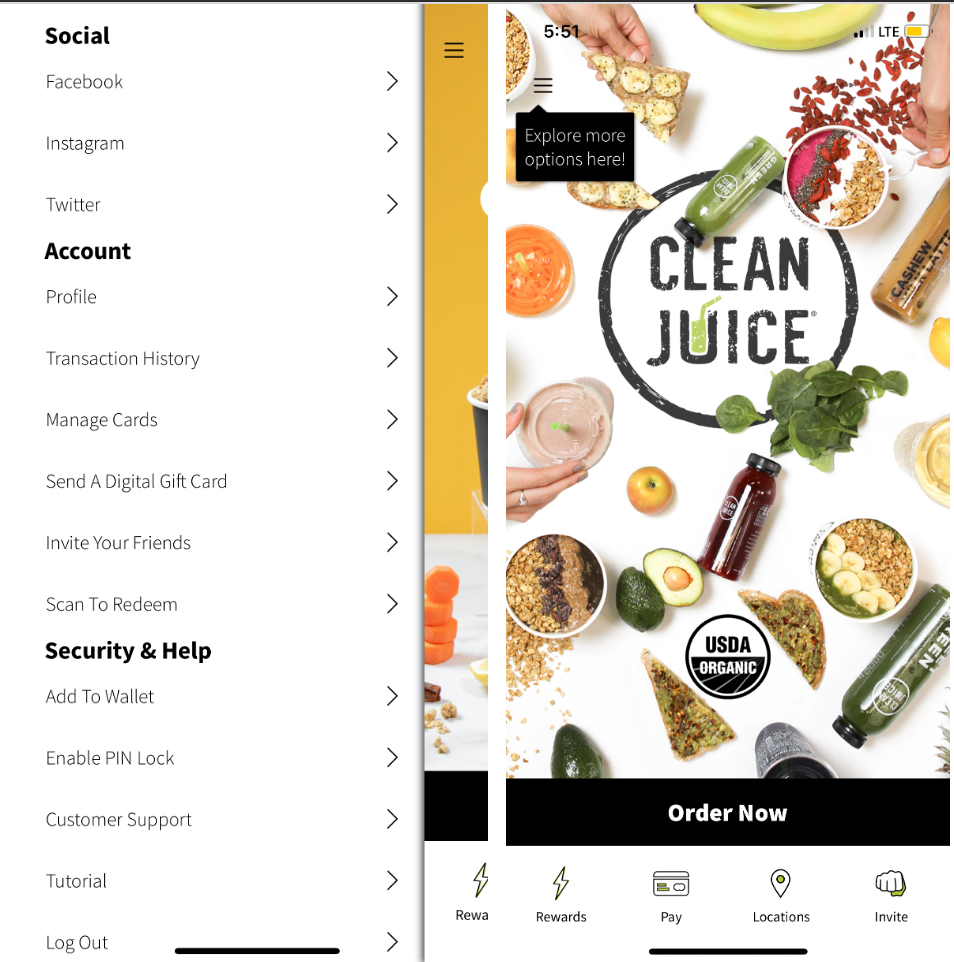The width and height of the screenshot is (954, 962).
Task: Select Profile from the Account menu
Action: coord(71,297)
